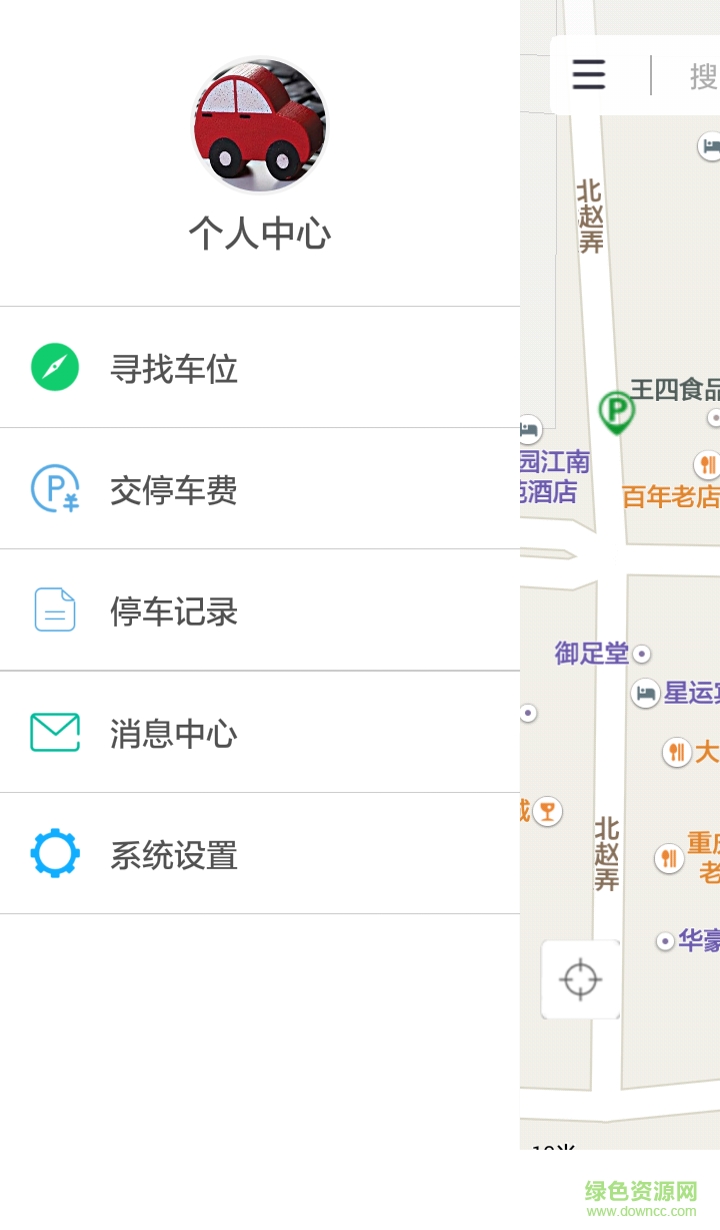Click the circular car avatar image
The width and height of the screenshot is (720, 1230).
pyautogui.click(x=258, y=124)
